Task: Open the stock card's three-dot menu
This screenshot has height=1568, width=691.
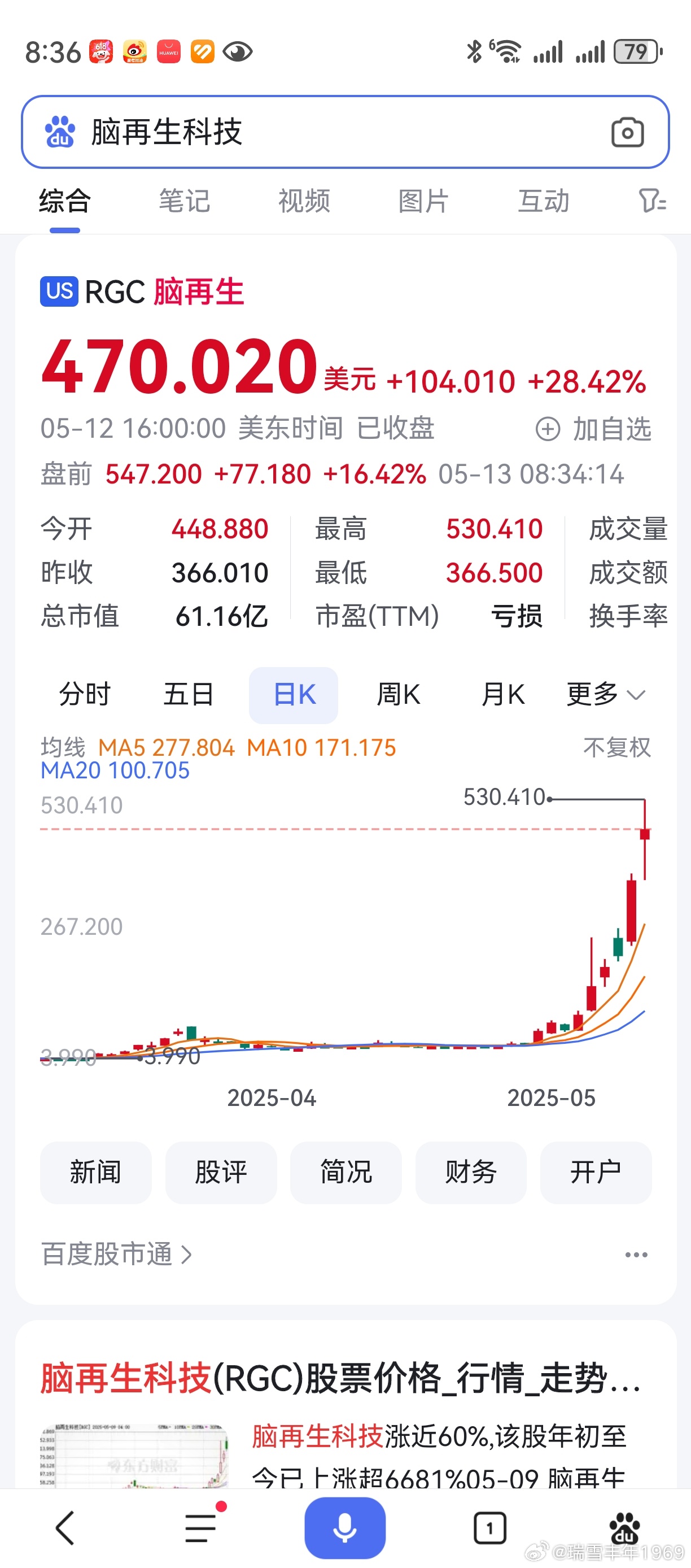Action: [x=636, y=1255]
